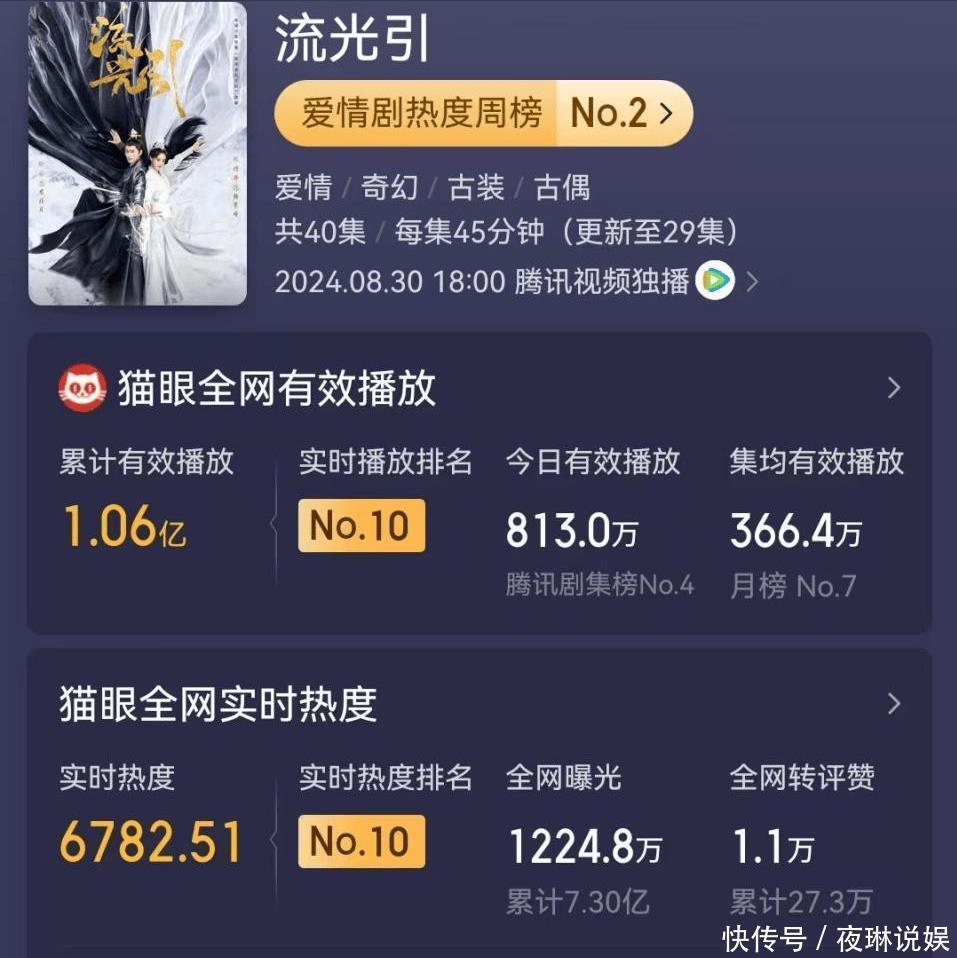Viewport: 957px width, 958px height.
Task: Open the 爱情剧热度周榜 No.2 ranking chip
Action: [483, 113]
